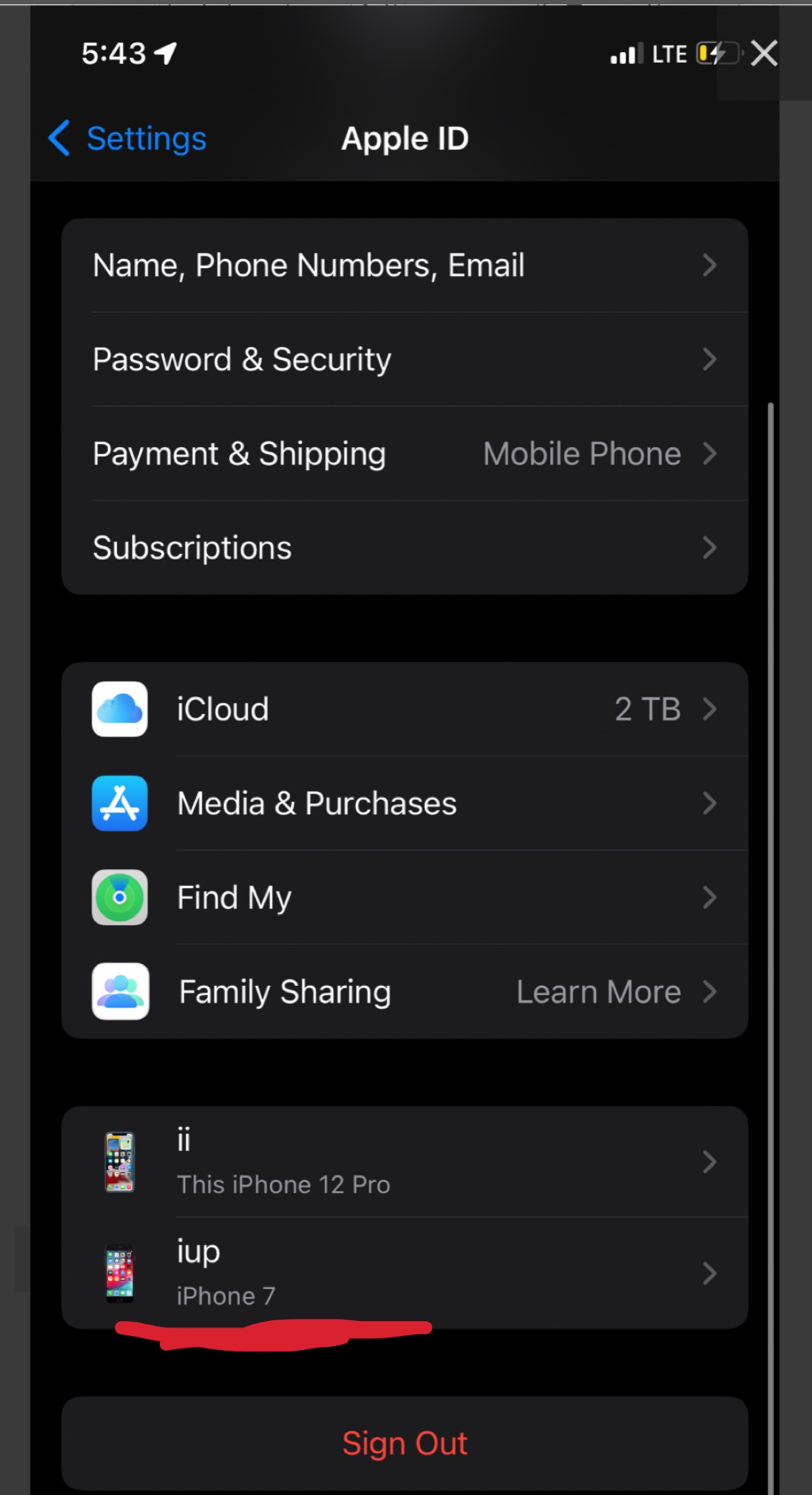Sign out of Apple ID
The width and height of the screenshot is (812, 1495).
click(x=405, y=1443)
